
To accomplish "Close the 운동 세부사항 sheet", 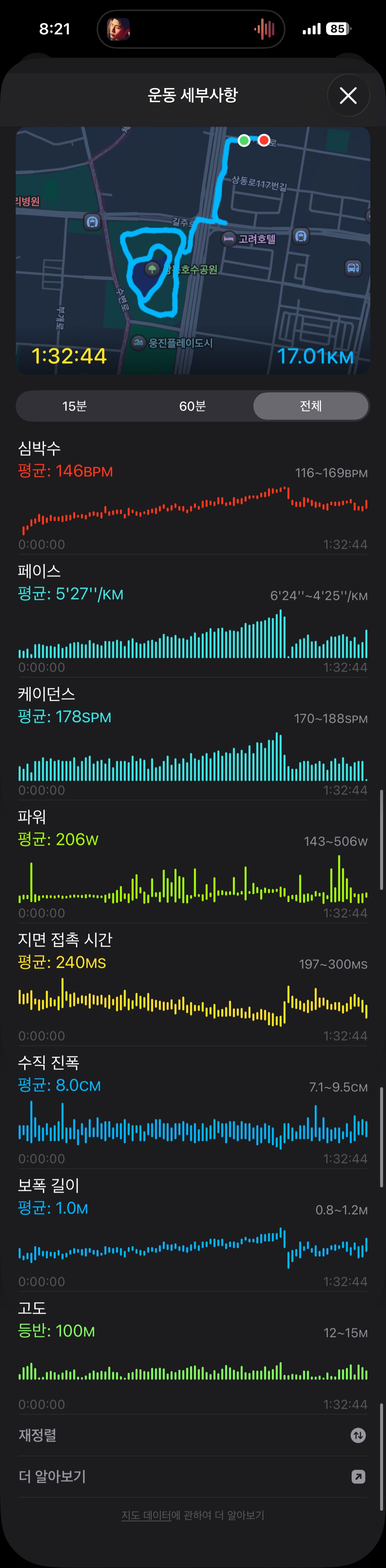I will (348, 96).
